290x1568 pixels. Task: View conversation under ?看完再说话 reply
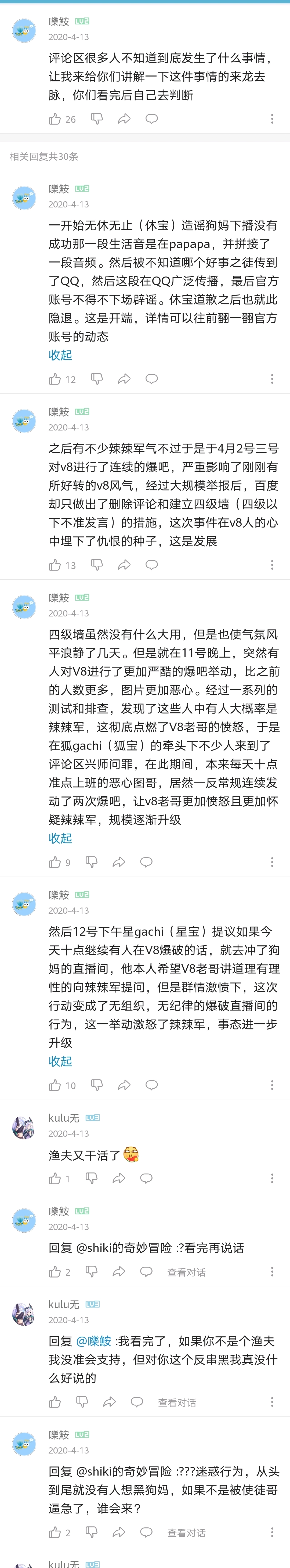(186, 1272)
